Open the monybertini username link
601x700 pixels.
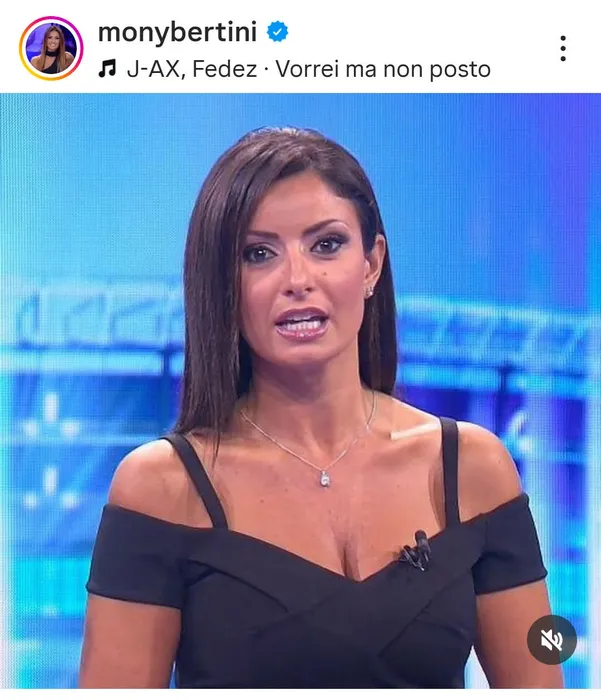coord(177,31)
